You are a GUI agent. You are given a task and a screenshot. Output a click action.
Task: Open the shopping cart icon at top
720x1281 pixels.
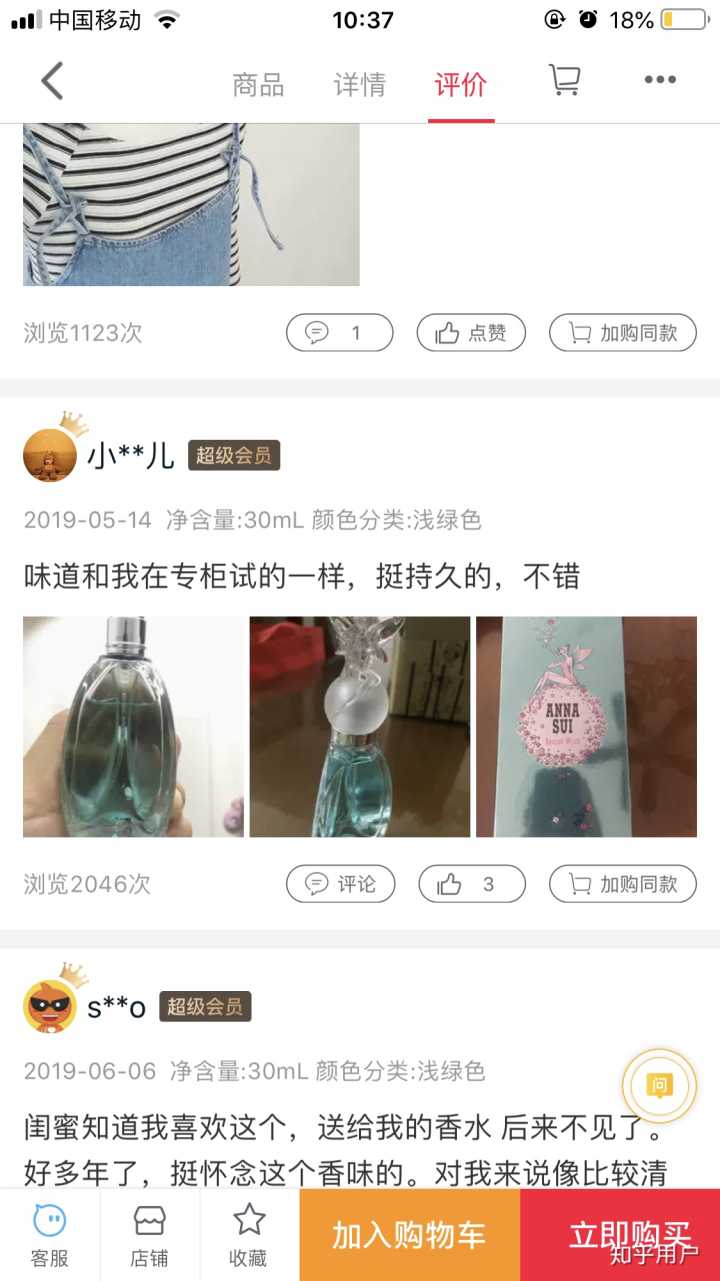click(x=565, y=81)
